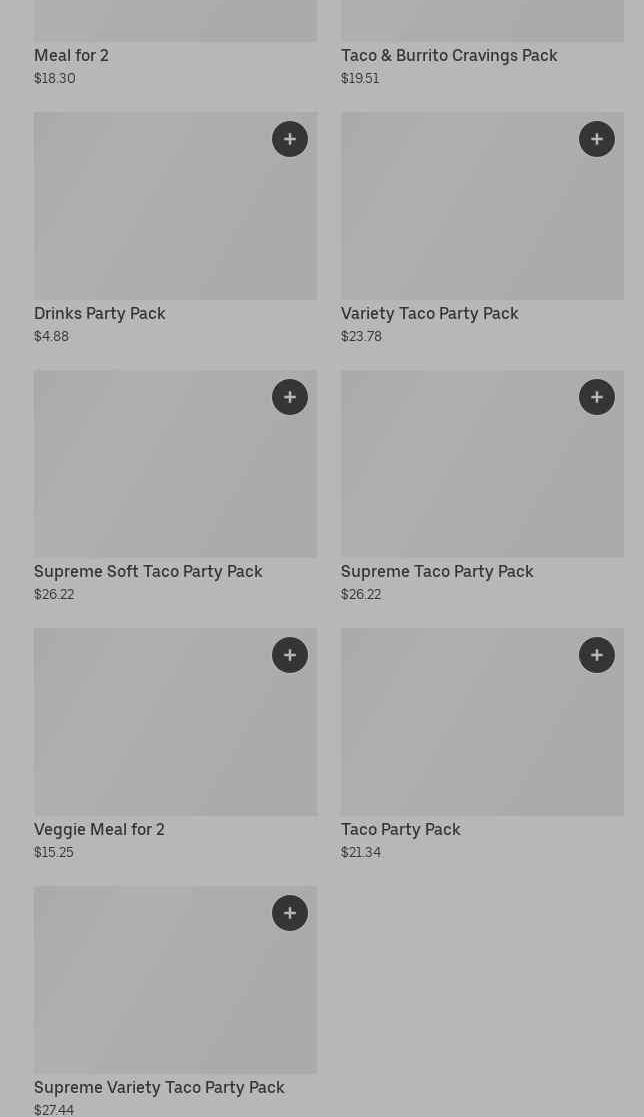
Task: Open Supreme Soft Taco Party Pack card
Action: click(x=175, y=486)
